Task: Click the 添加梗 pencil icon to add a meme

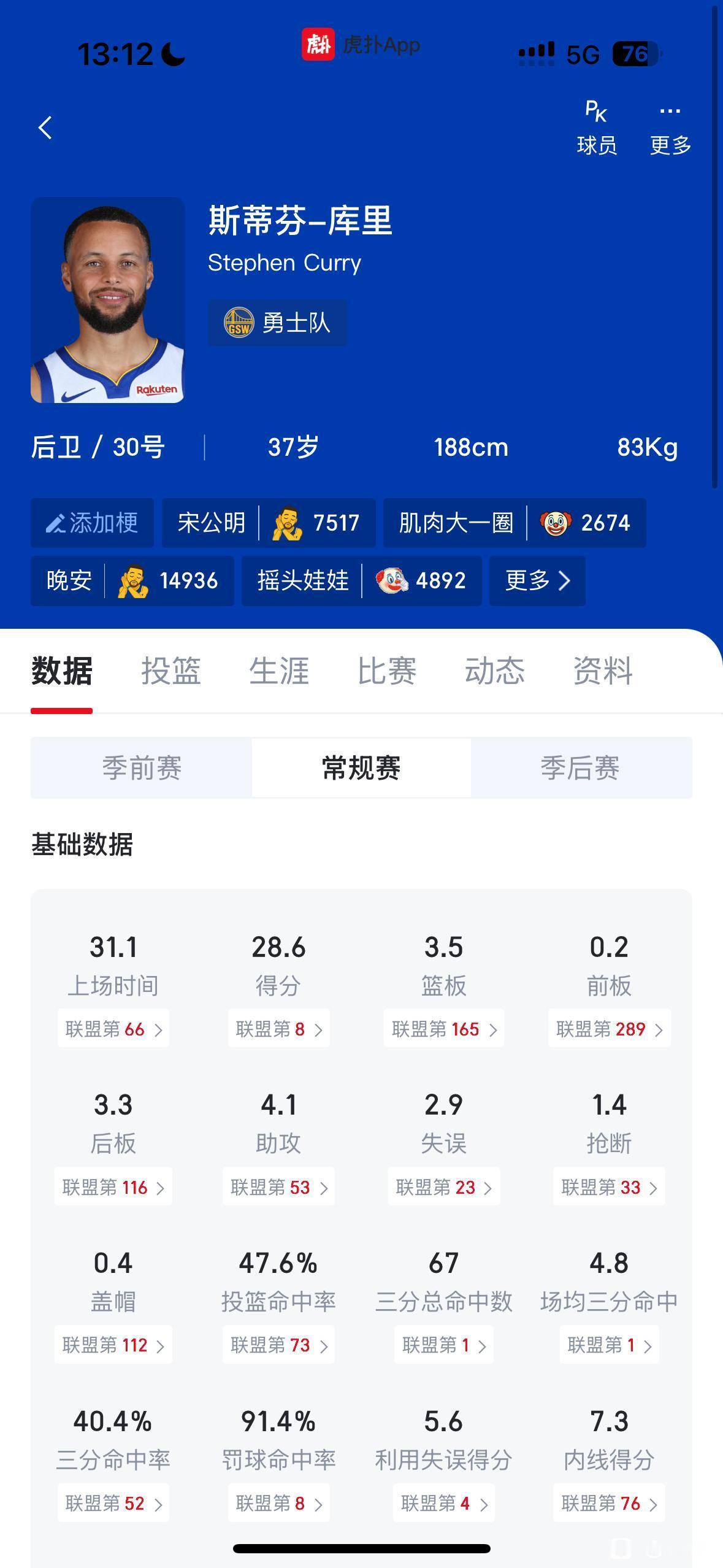Action: coord(58,522)
